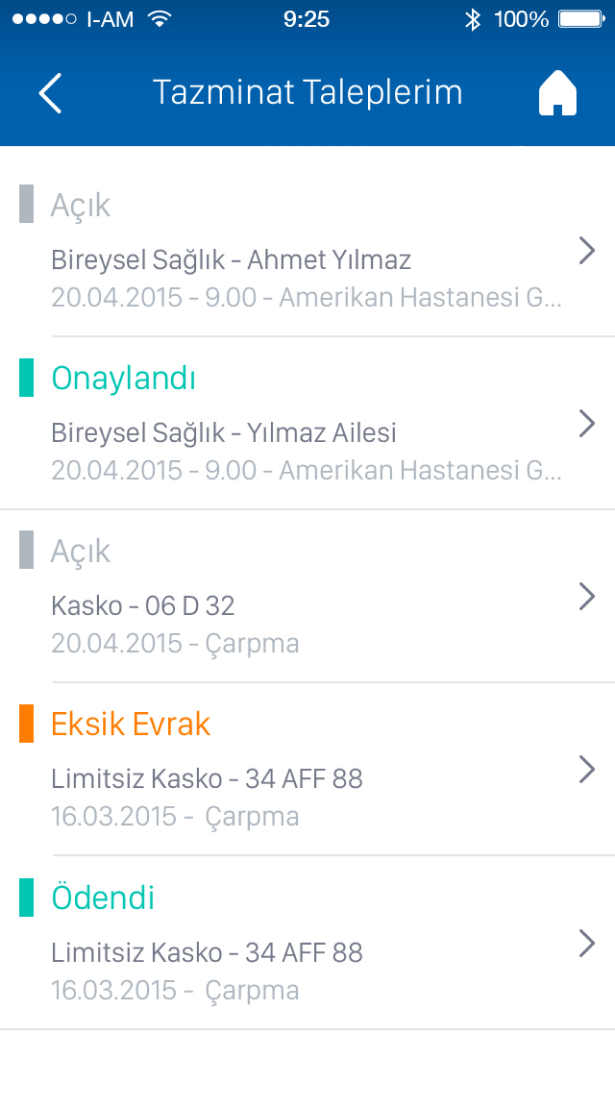Viewport: 615px width, 1095px height.
Task: Select the Eksik Evrak claim
Action: click(x=307, y=770)
